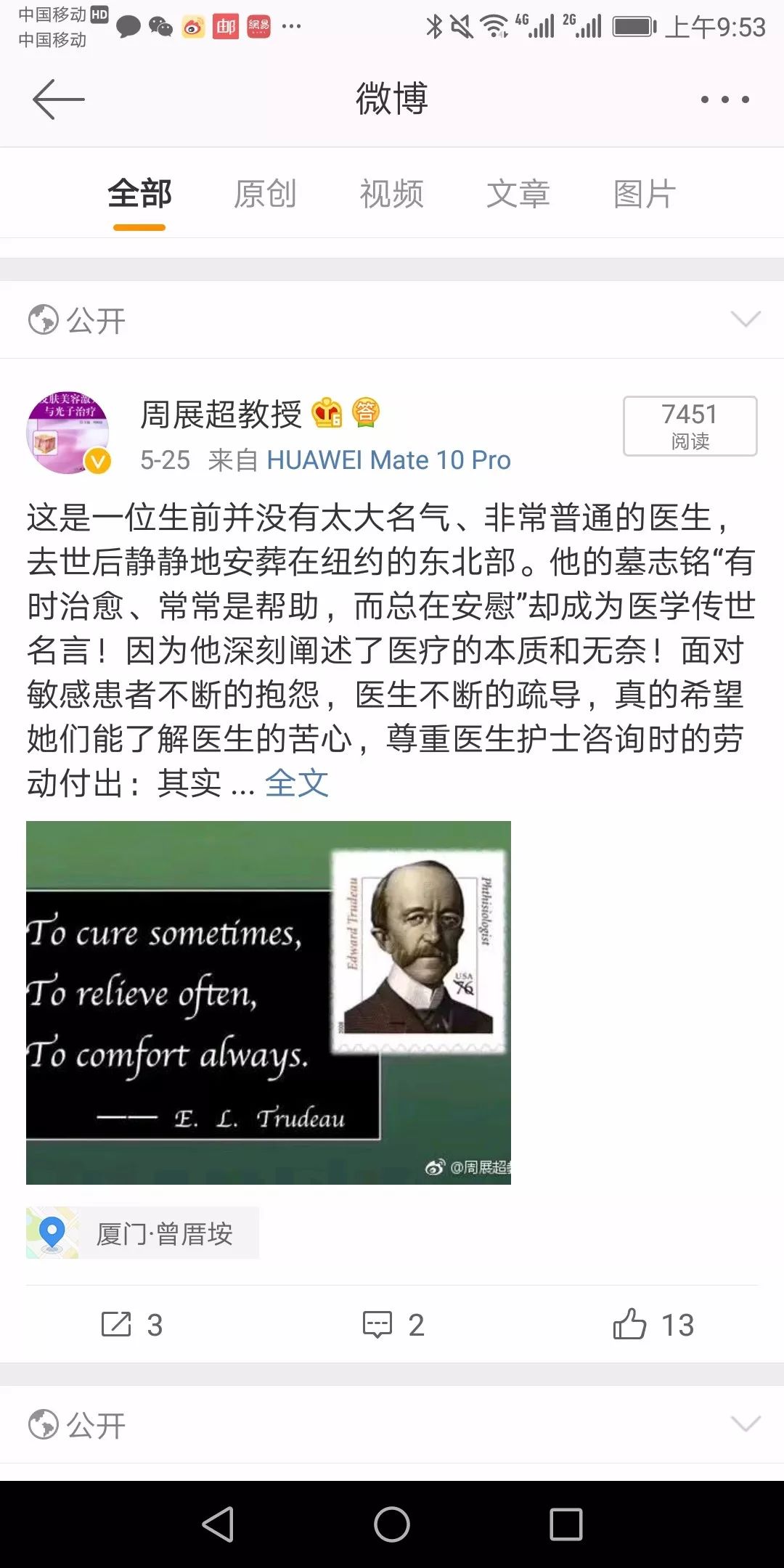Tap the system home button

point(392,1524)
